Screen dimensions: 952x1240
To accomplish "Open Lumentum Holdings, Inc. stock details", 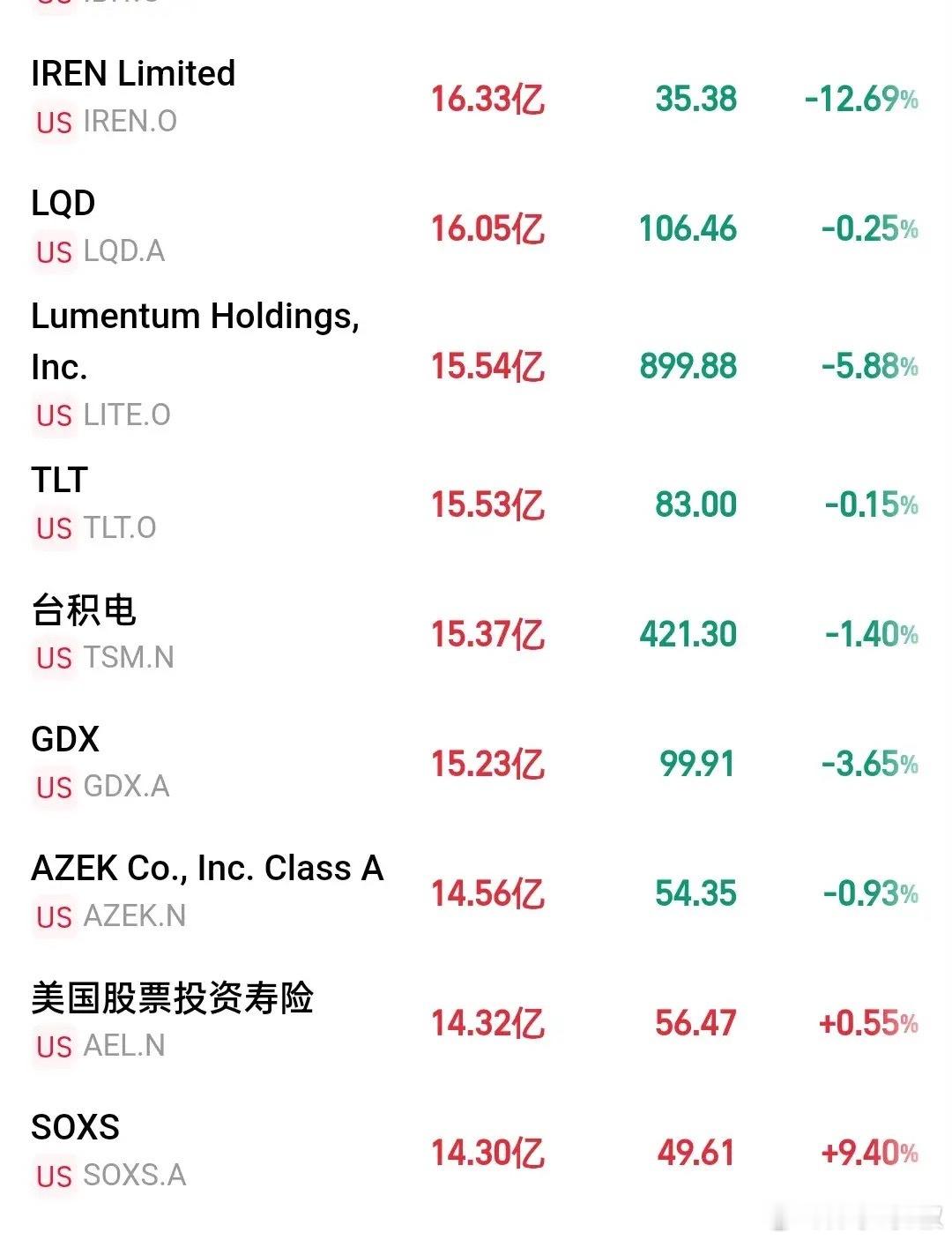I will click(x=476, y=365).
